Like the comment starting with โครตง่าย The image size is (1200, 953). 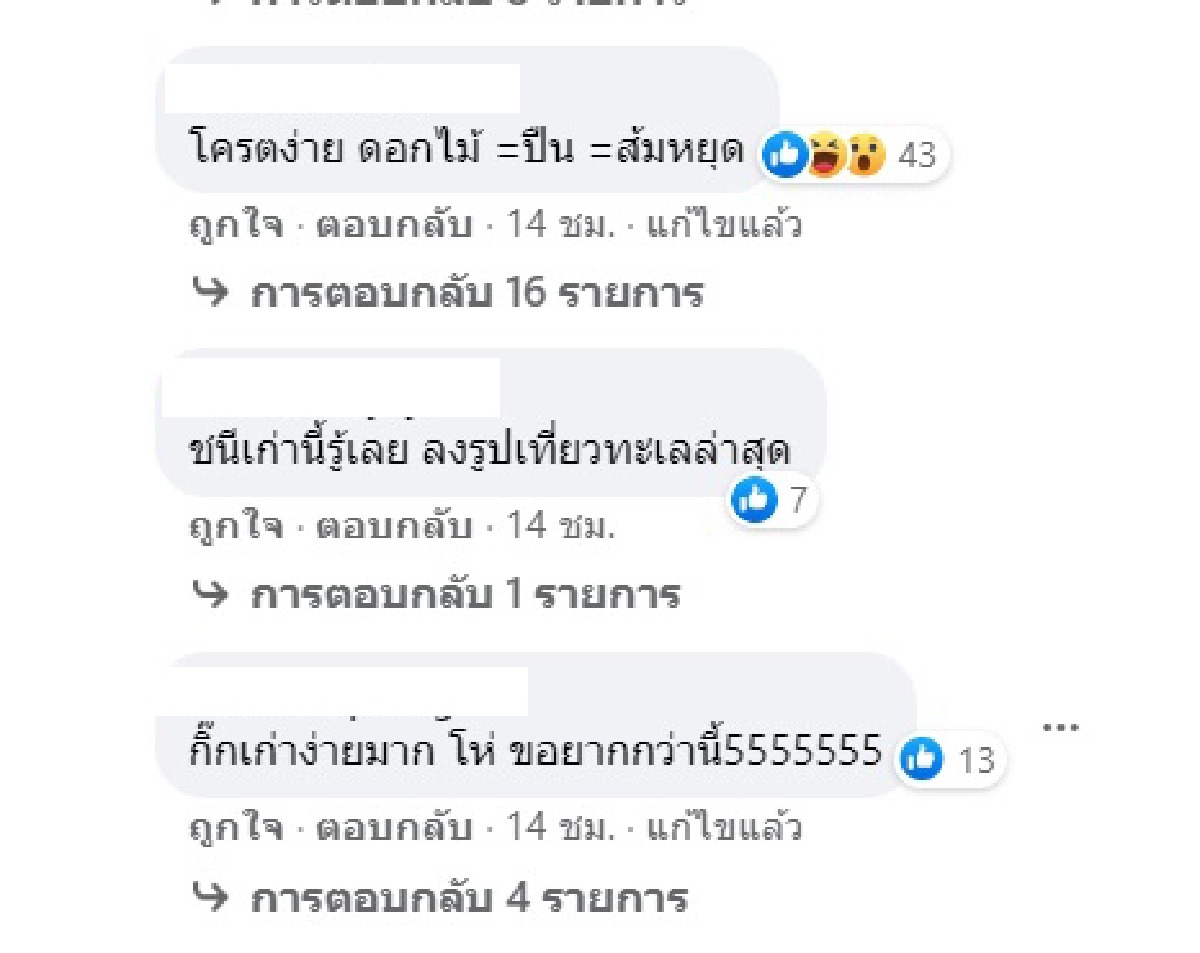coord(236,226)
